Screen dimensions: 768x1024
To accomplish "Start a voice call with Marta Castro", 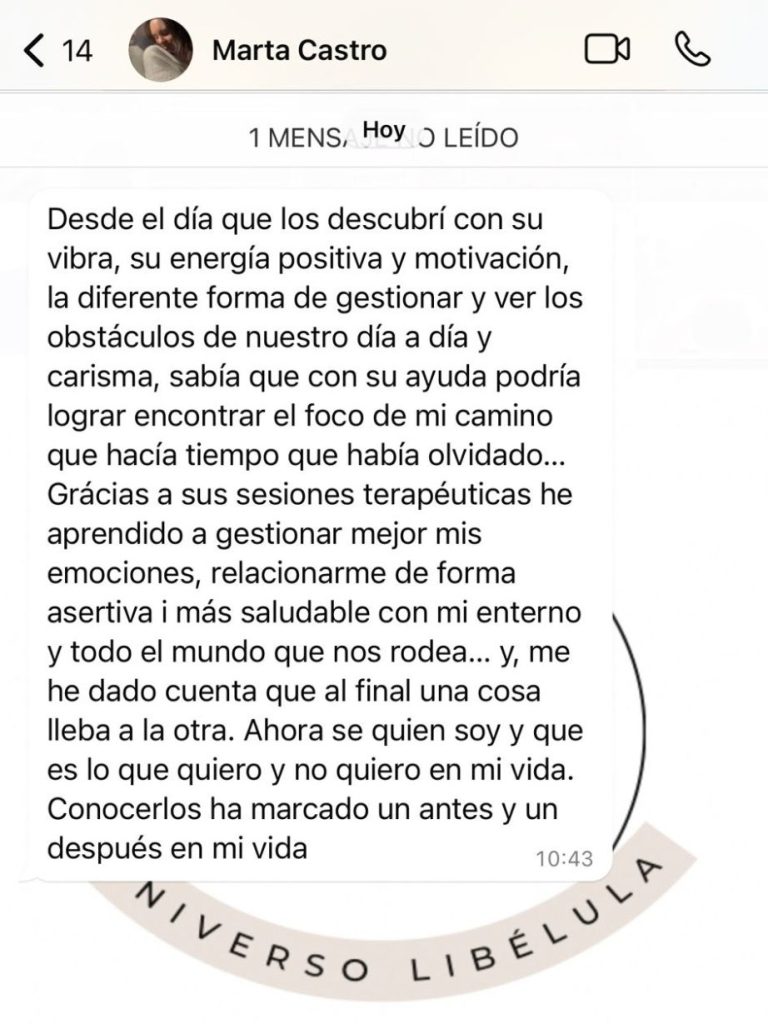I will [692, 49].
